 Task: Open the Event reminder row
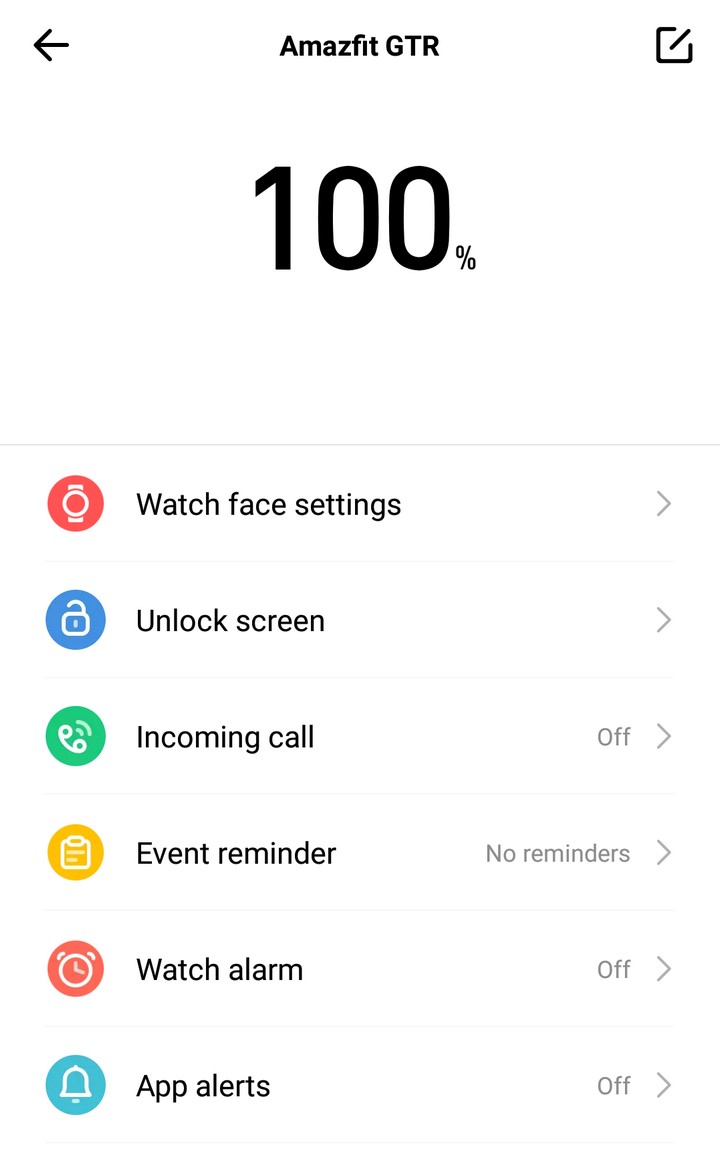pyautogui.click(x=360, y=853)
